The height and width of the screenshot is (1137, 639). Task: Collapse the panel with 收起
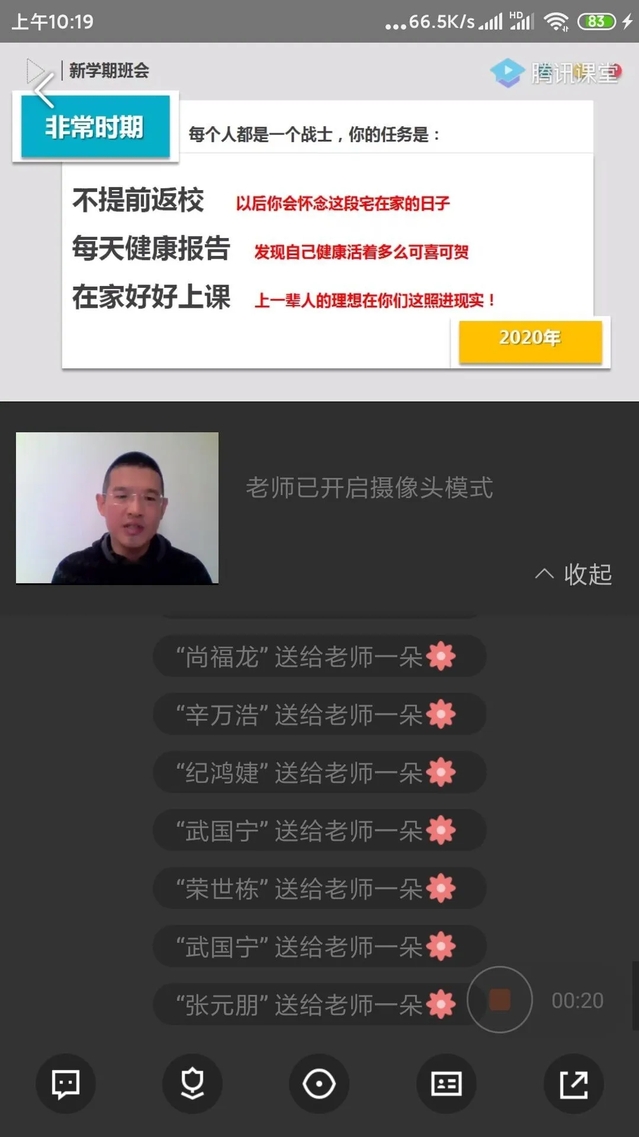coord(574,574)
